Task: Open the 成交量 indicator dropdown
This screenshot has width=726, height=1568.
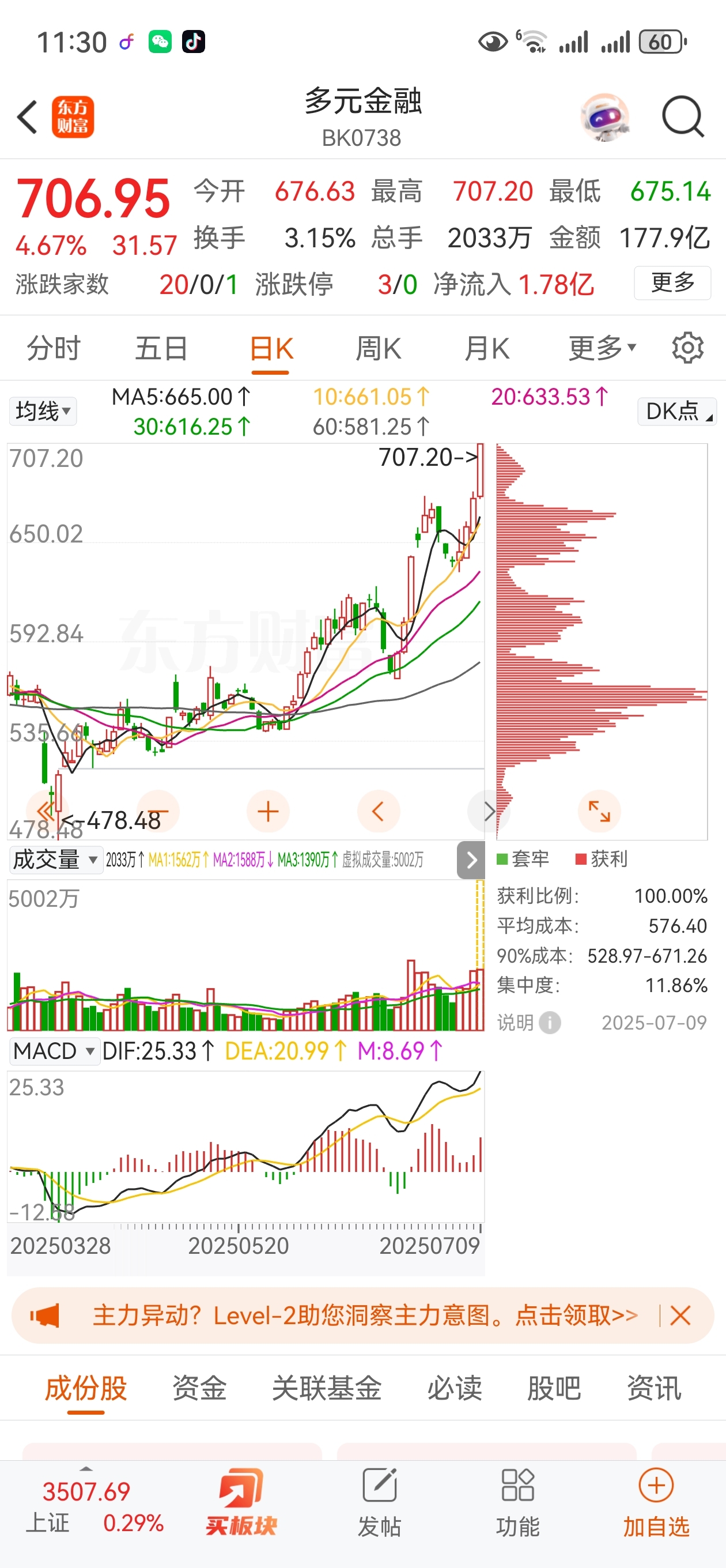Action: [55, 860]
